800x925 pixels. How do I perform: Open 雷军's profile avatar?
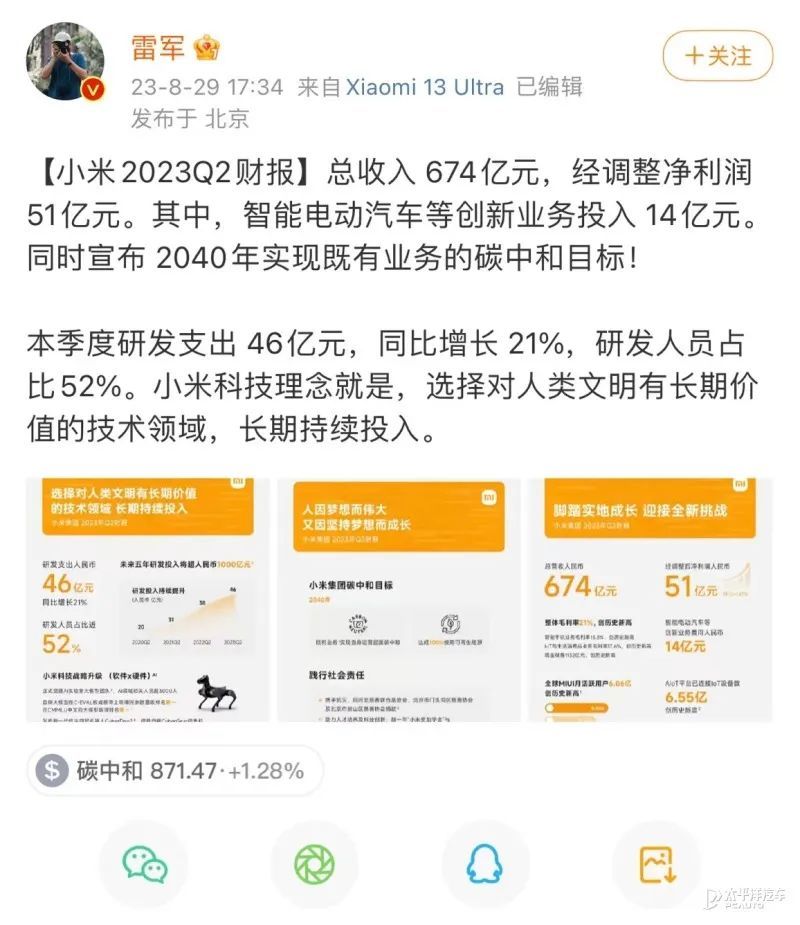[x=65, y=62]
